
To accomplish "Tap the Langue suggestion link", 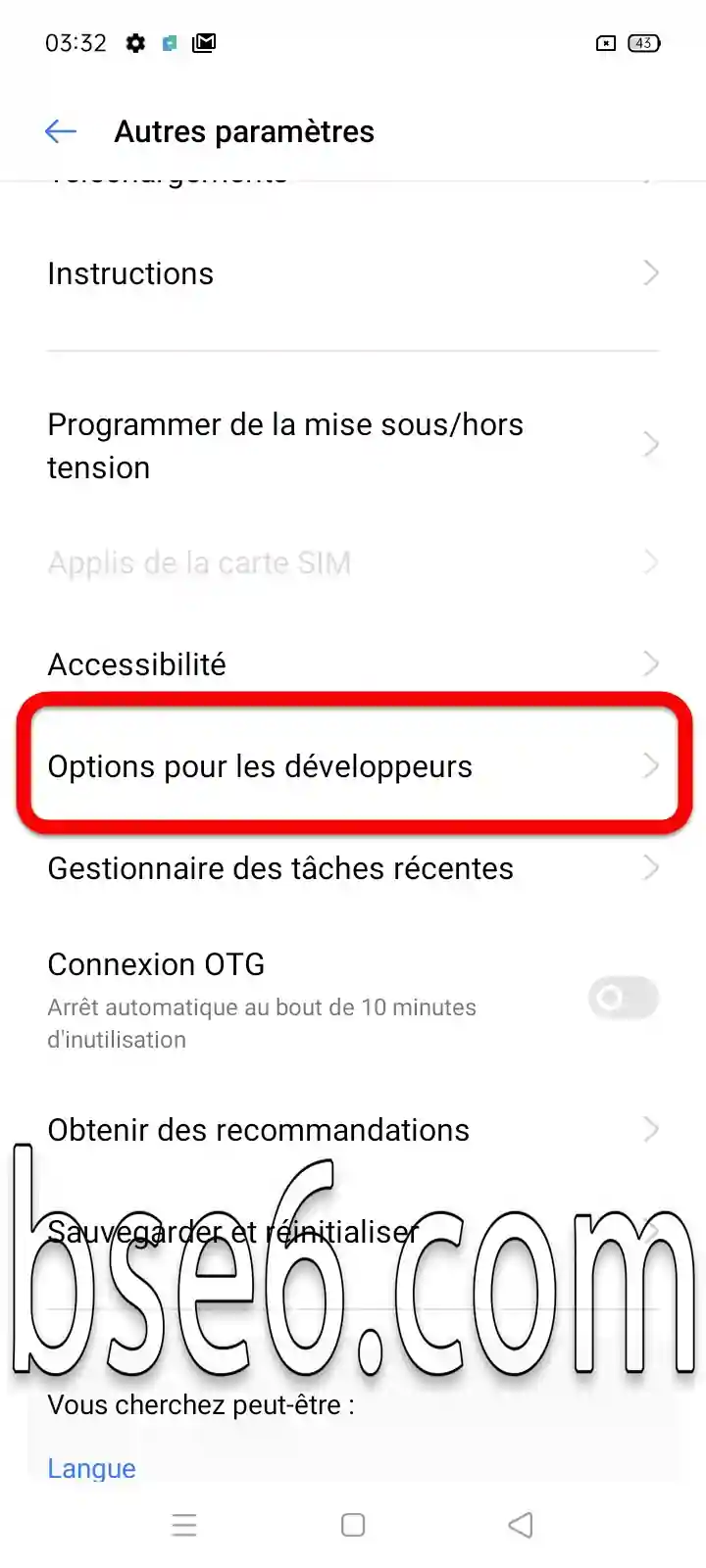I will click(x=92, y=1468).
